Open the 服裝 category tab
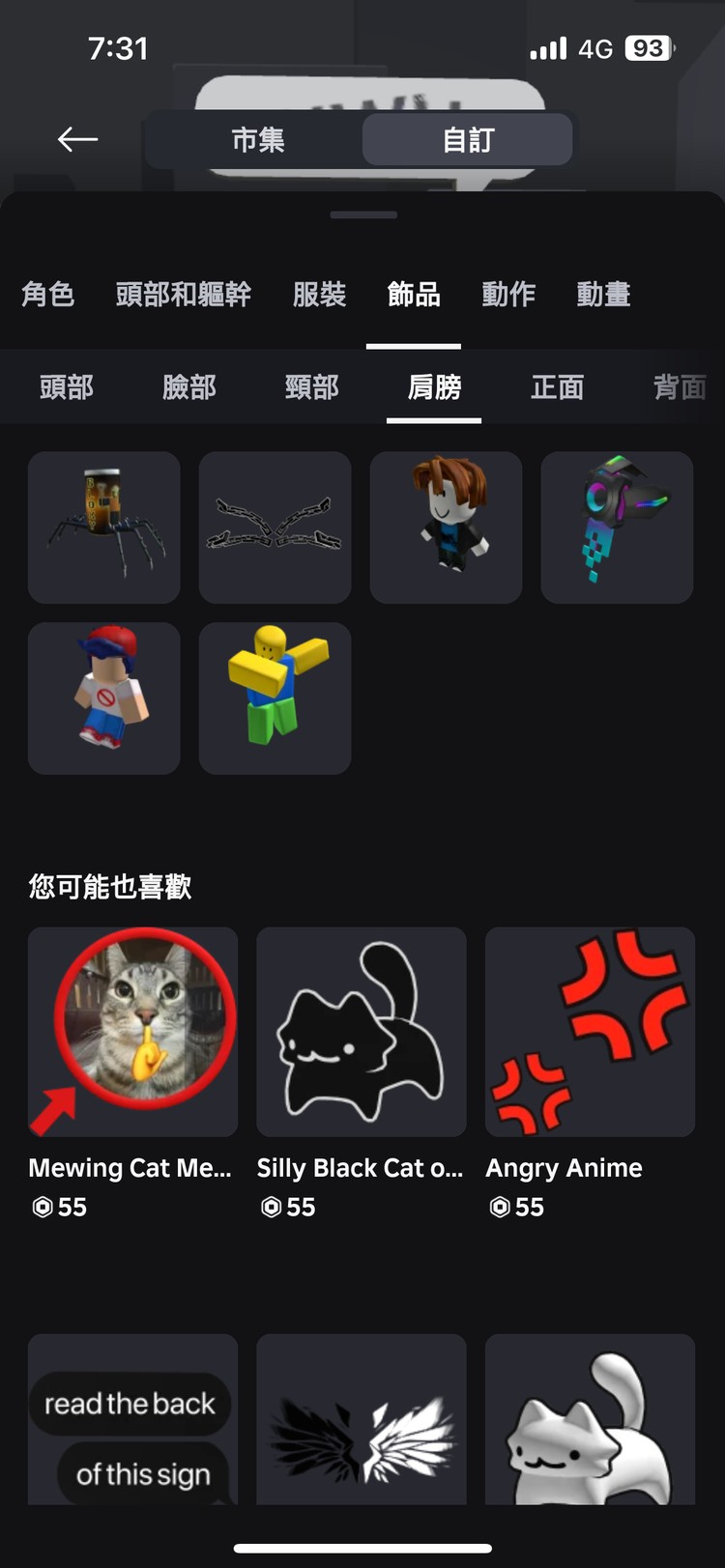Image resolution: width=725 pixels, height=1568 pixels. (319, 295)
